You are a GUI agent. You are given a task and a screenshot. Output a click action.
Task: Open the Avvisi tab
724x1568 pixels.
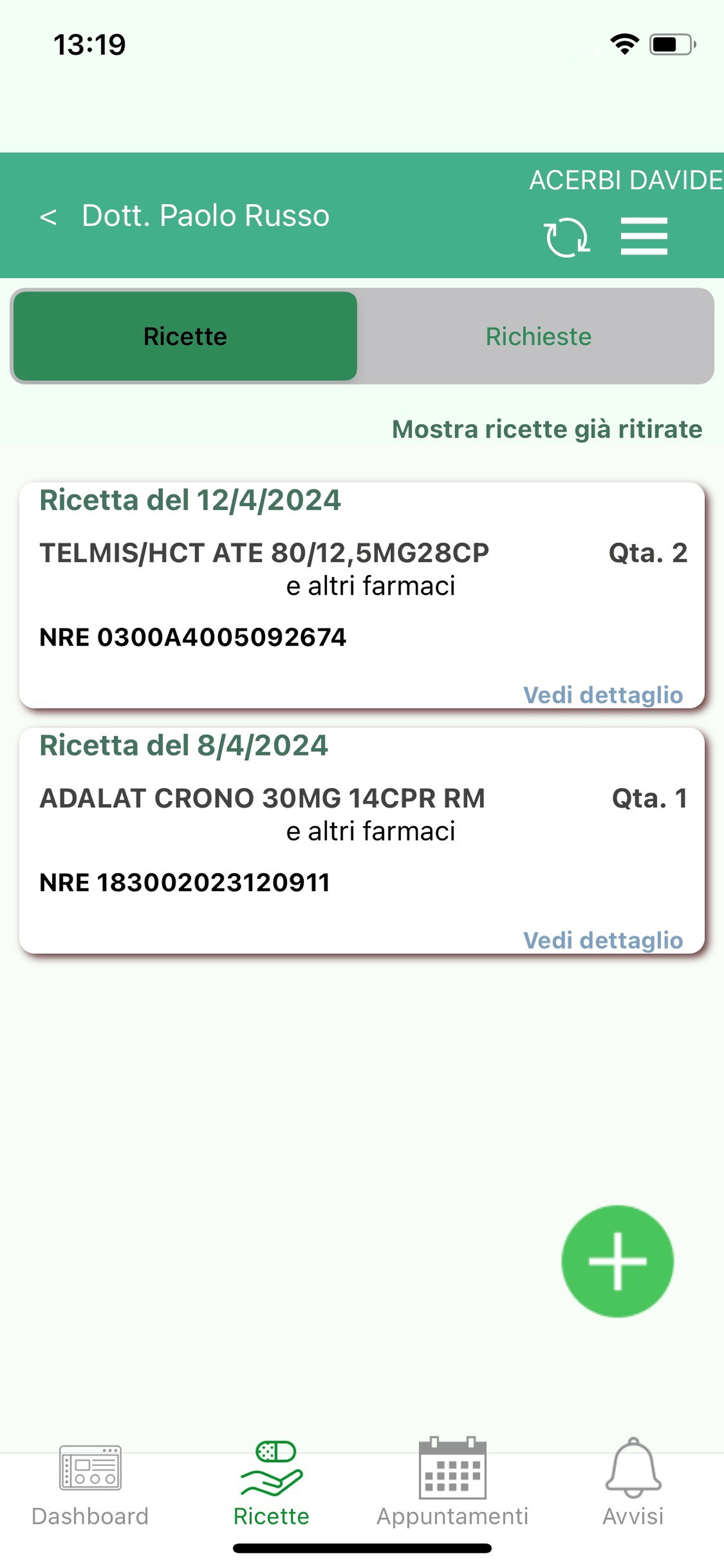tap(632, 1483)
